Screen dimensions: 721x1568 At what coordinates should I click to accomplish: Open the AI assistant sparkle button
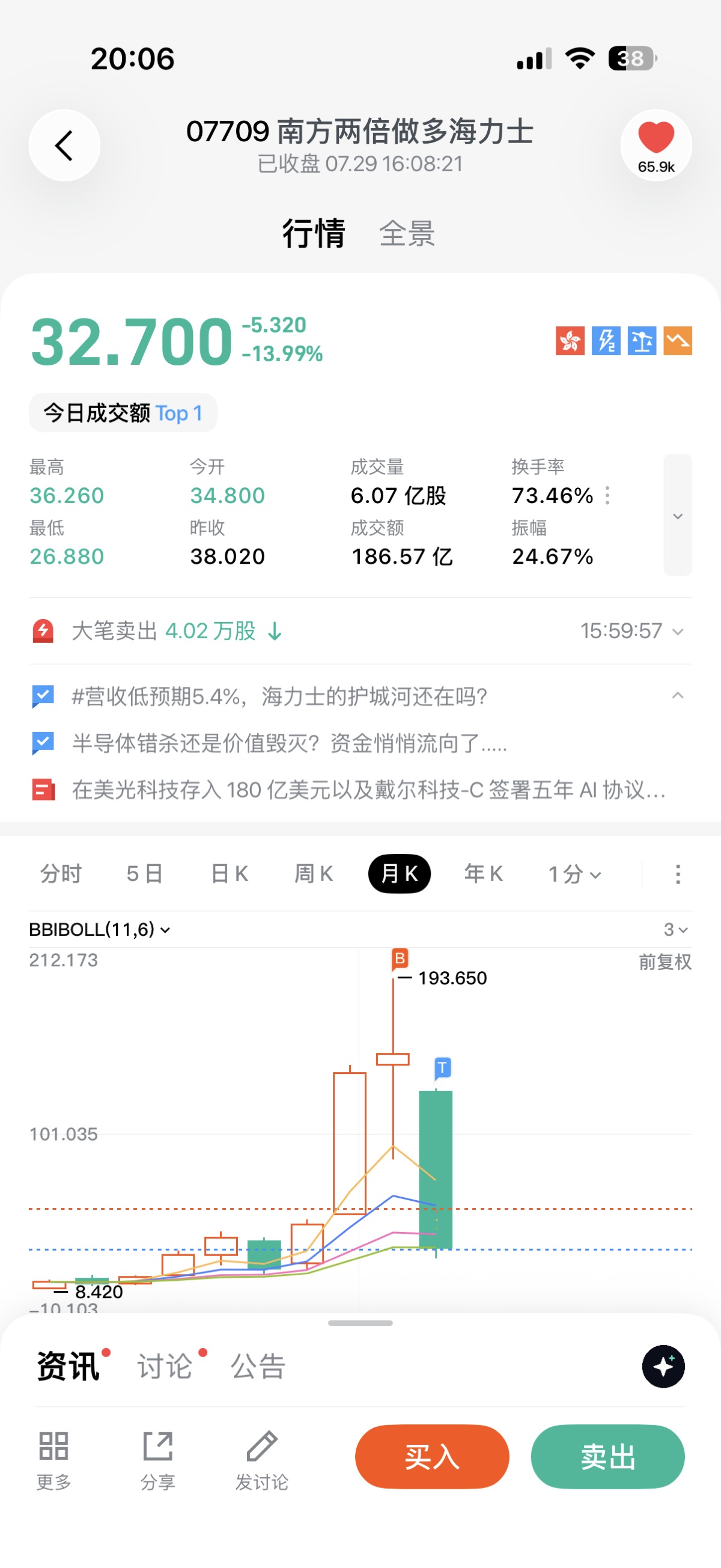(663, 1367)
